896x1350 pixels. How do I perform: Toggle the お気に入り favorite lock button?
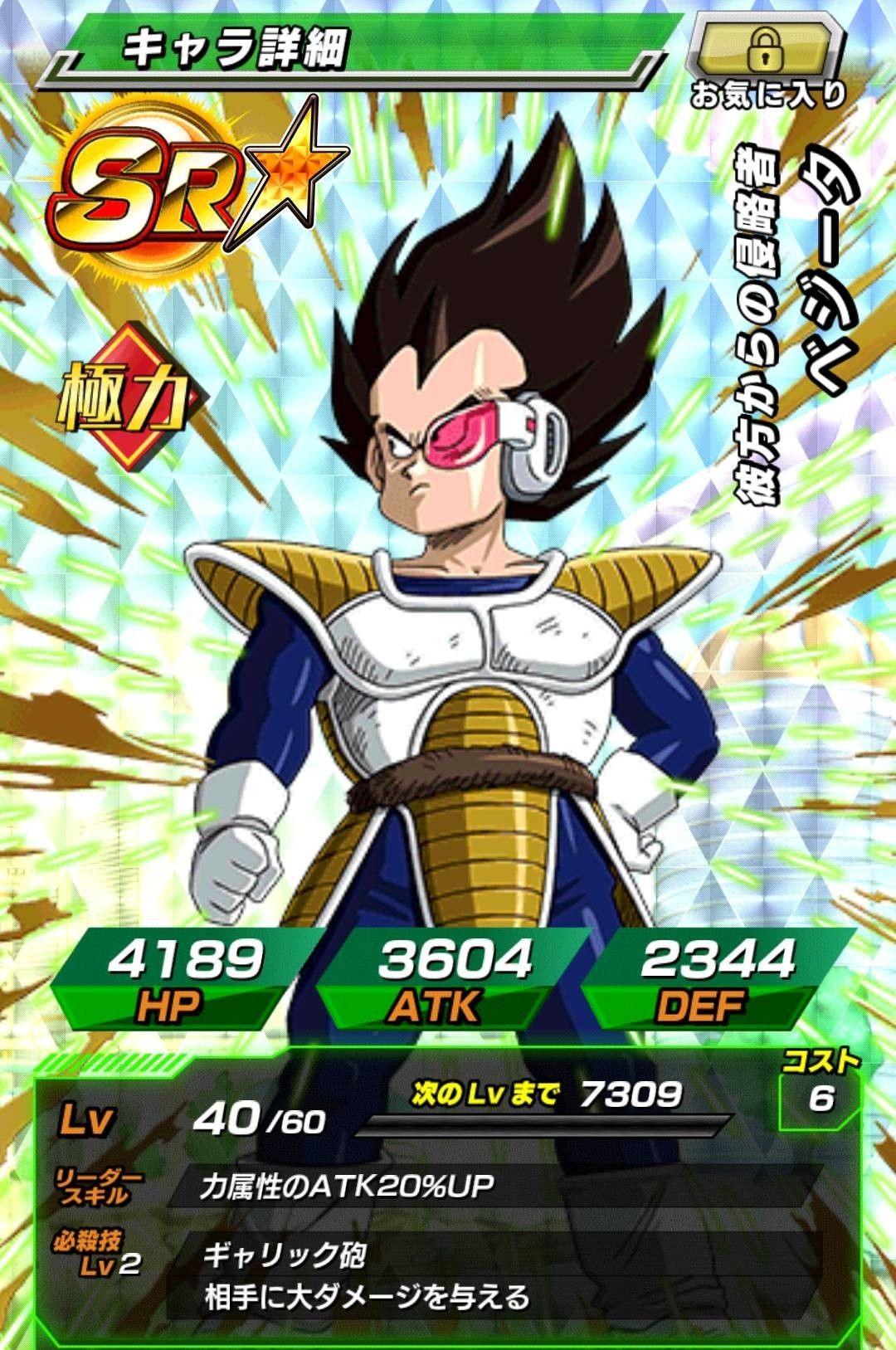[767, 51]
